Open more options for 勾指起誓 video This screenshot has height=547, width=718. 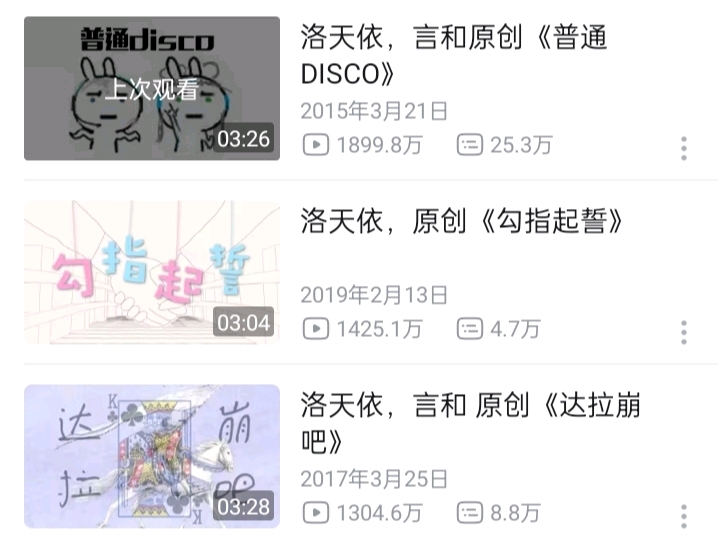point(684,332)
